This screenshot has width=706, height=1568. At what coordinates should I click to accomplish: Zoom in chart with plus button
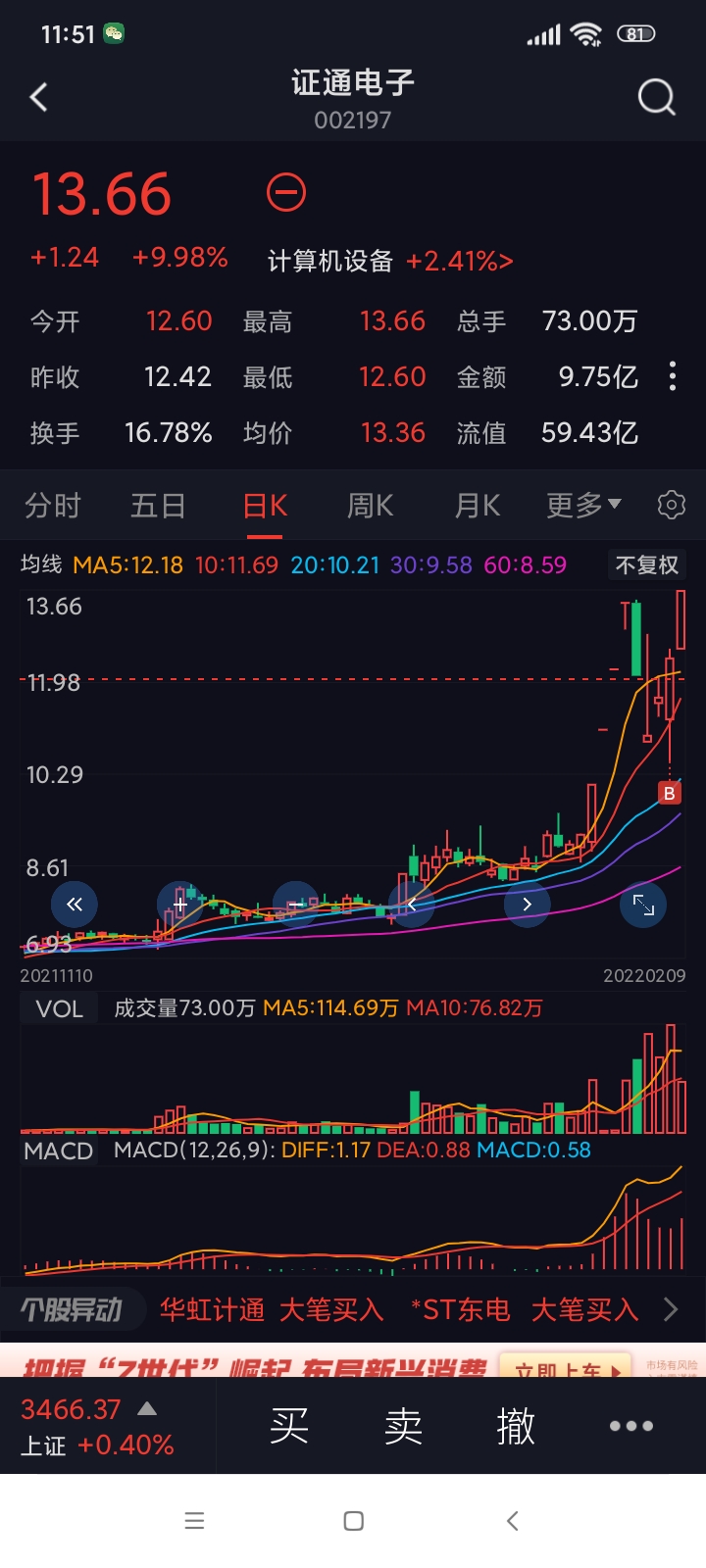pos(180,905)
